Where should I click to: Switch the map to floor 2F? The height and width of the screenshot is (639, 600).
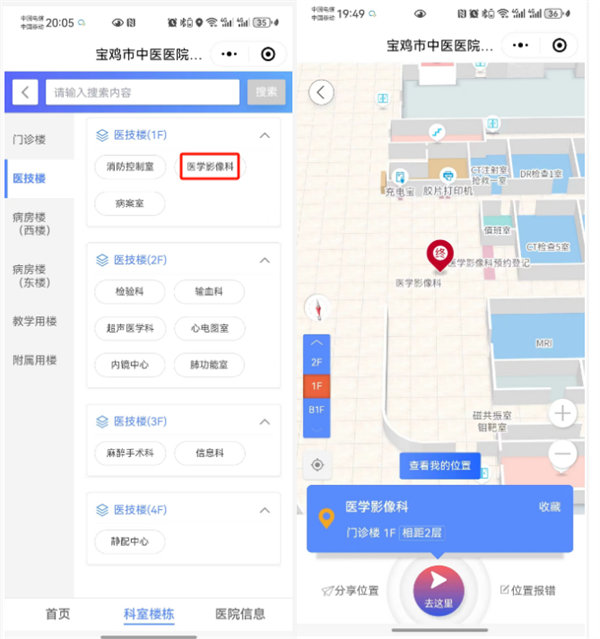click(x=317, y=362)
